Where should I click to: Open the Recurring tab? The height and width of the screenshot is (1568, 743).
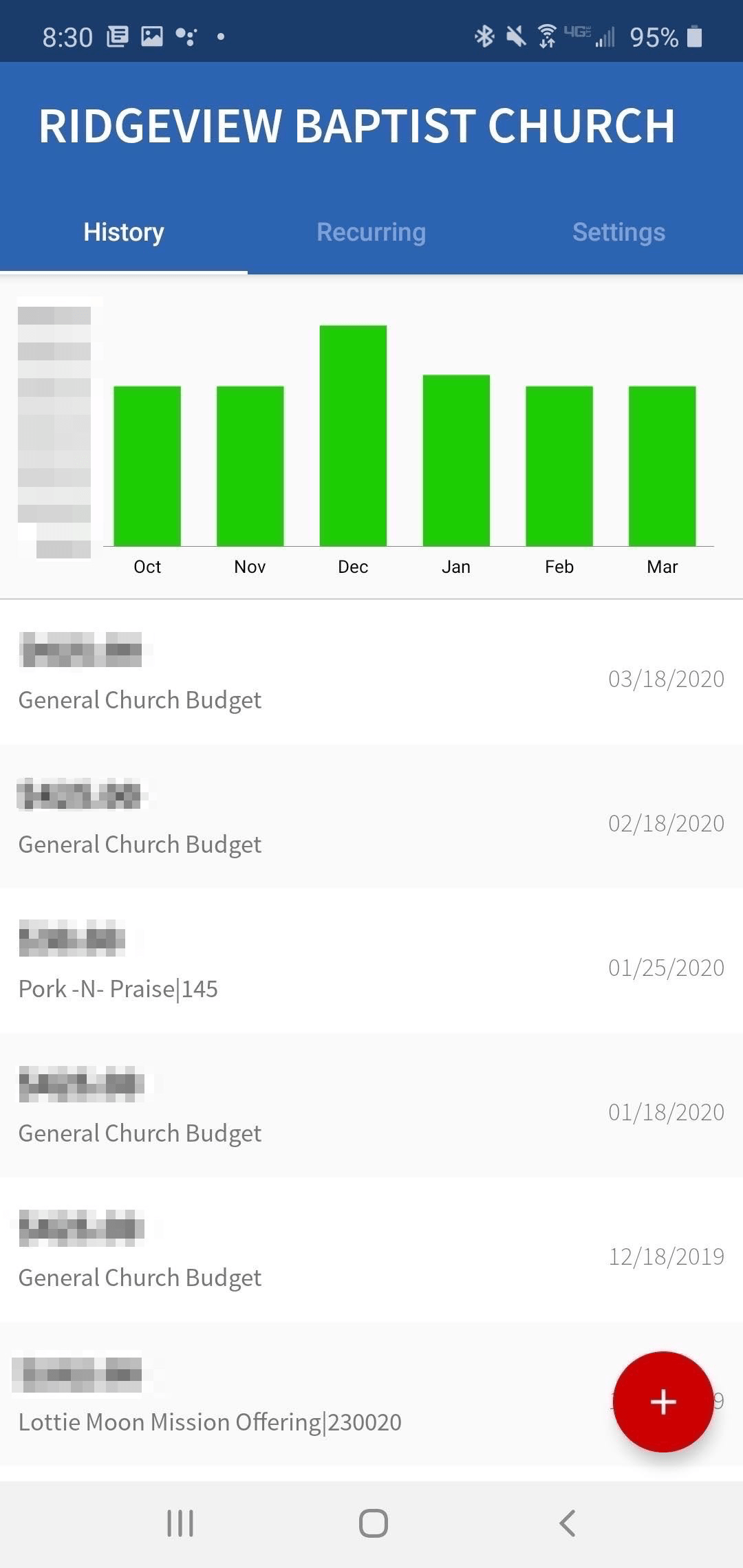pyautogui.click(x=371, y=232)
